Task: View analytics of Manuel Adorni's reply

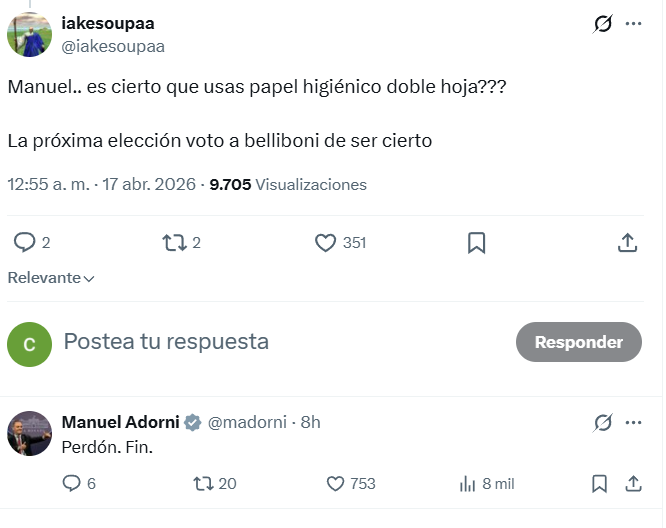Action: [467, 483]
